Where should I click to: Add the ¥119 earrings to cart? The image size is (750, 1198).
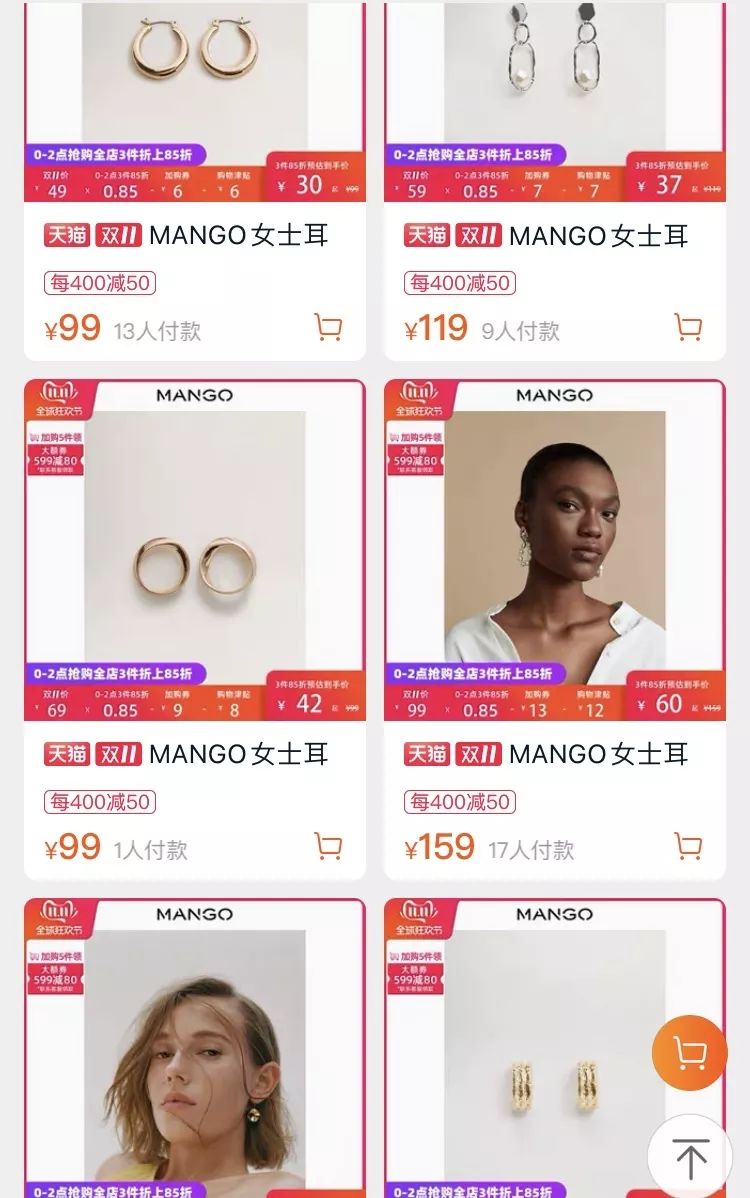(688, 327)
